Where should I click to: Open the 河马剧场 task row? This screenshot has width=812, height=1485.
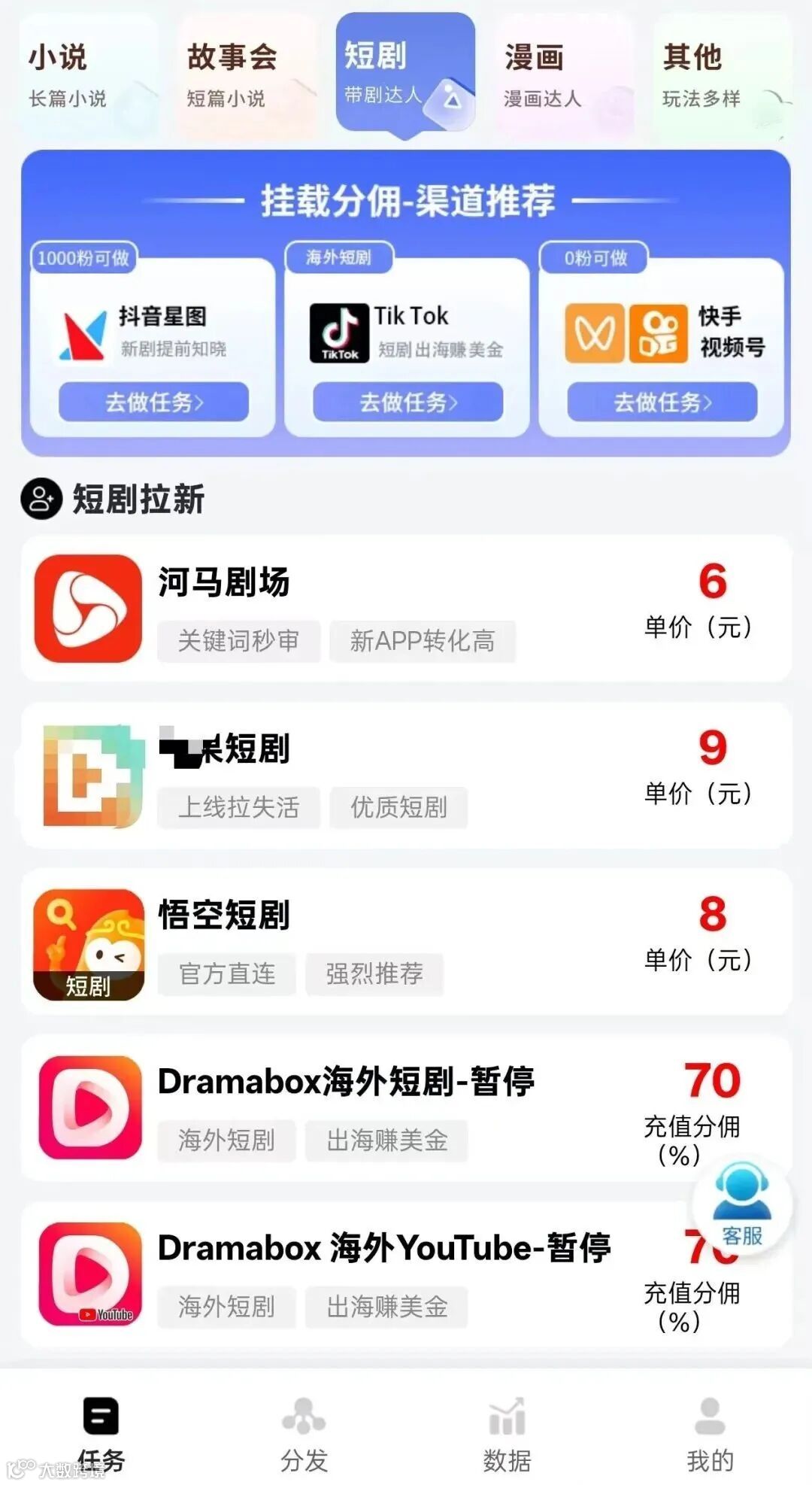[x=406, y=608]
